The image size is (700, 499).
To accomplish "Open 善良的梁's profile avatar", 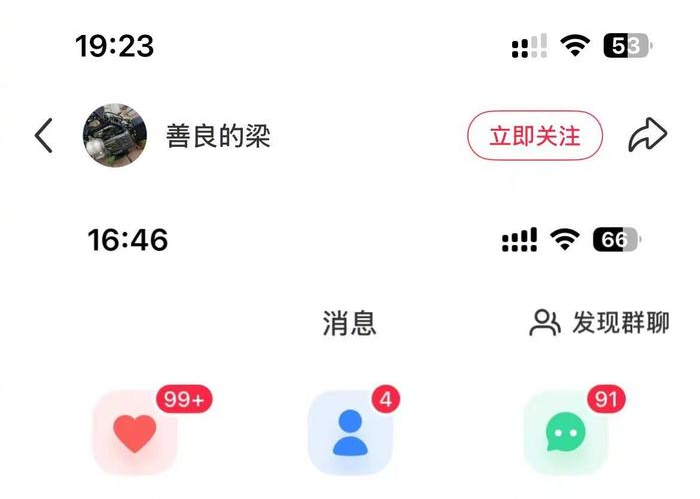I will point(115,135).
